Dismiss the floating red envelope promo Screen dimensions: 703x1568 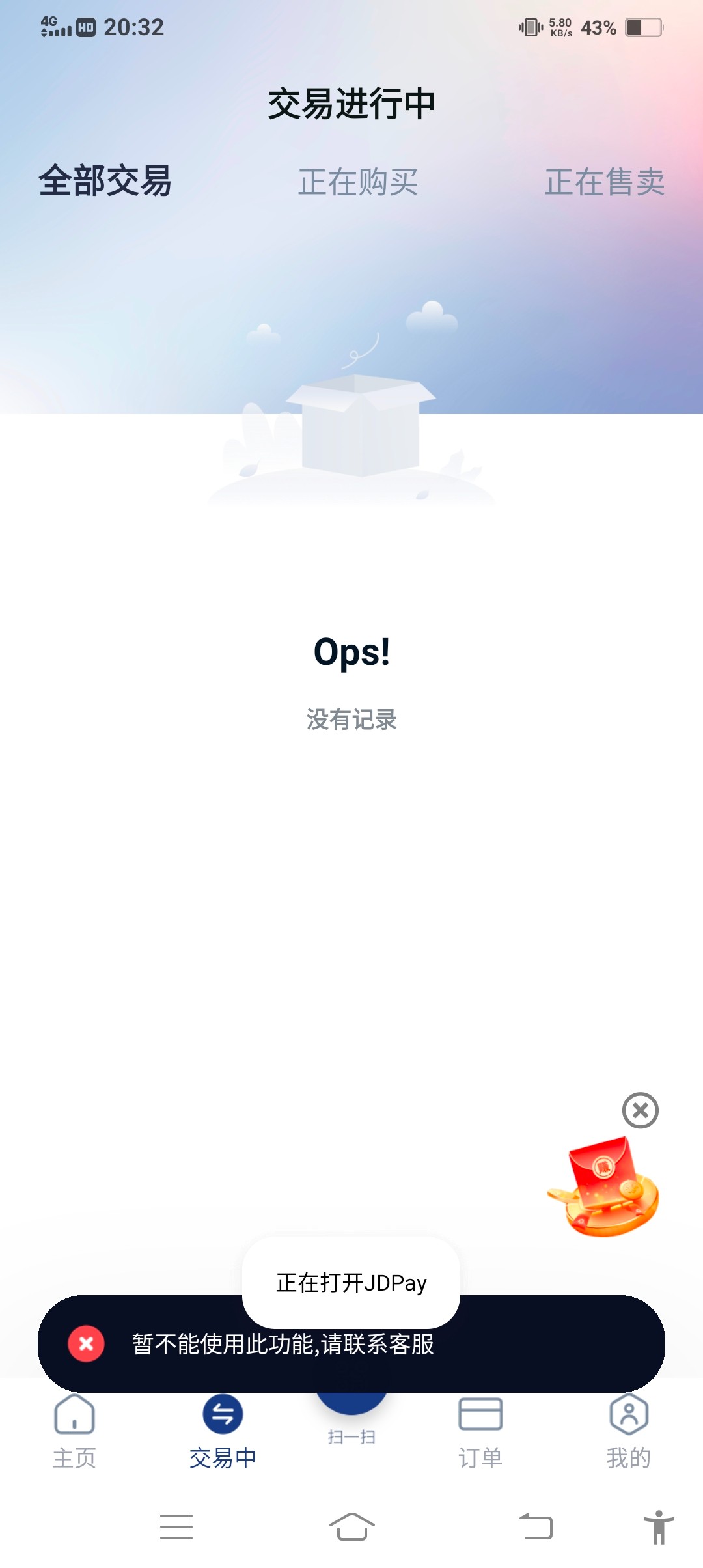(641, 1110)
